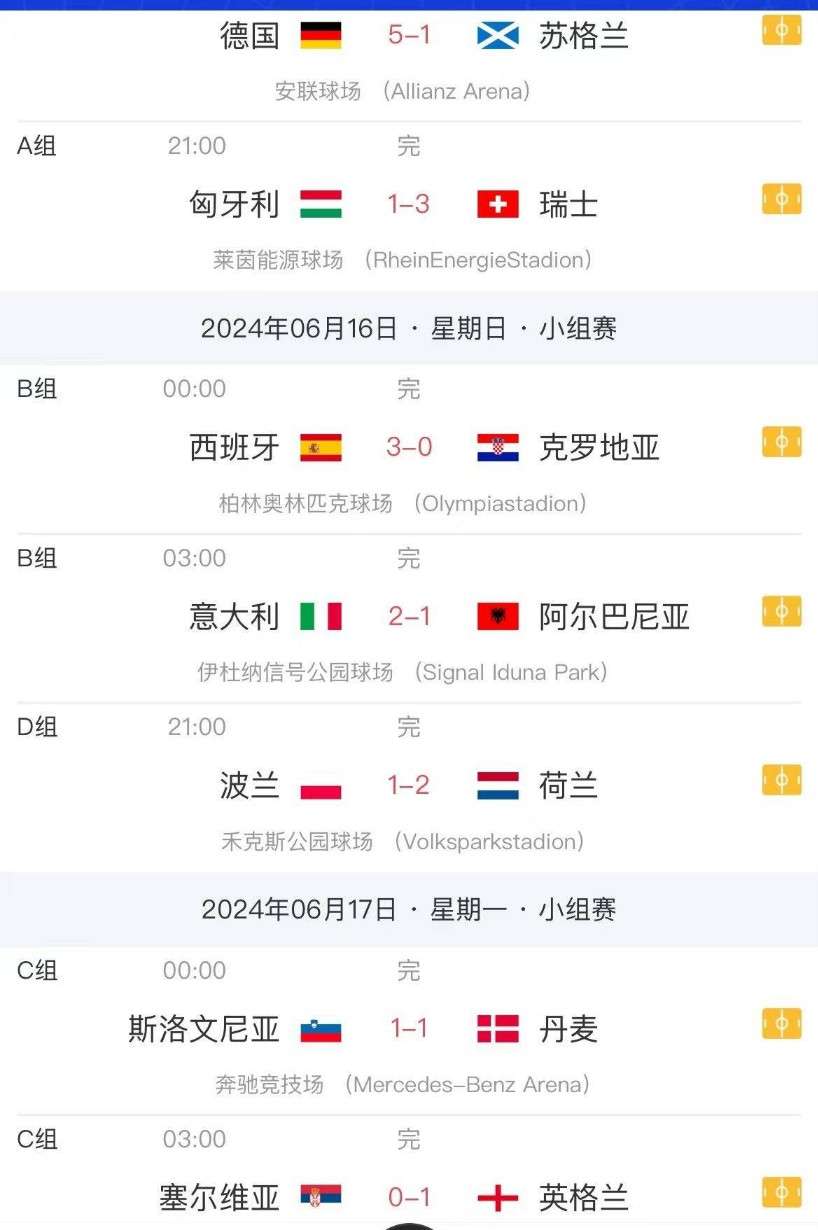Open the pitch icon next to 意大利 vs 阿尔巴尼亚

pos(781,611)
